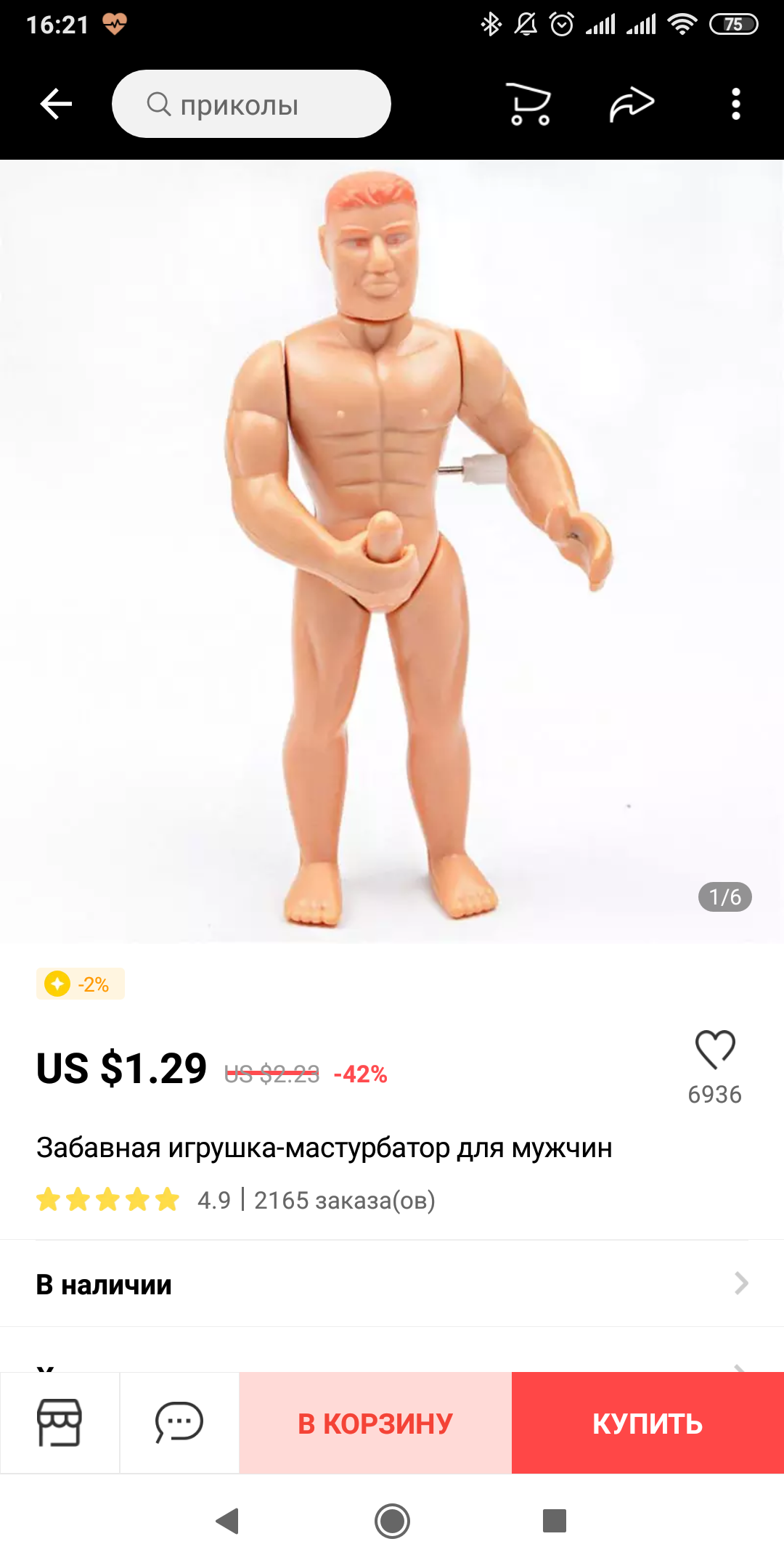This screenshot has height=1568, width=784.
Task: Open the main product image
Action: coord(392,552)
